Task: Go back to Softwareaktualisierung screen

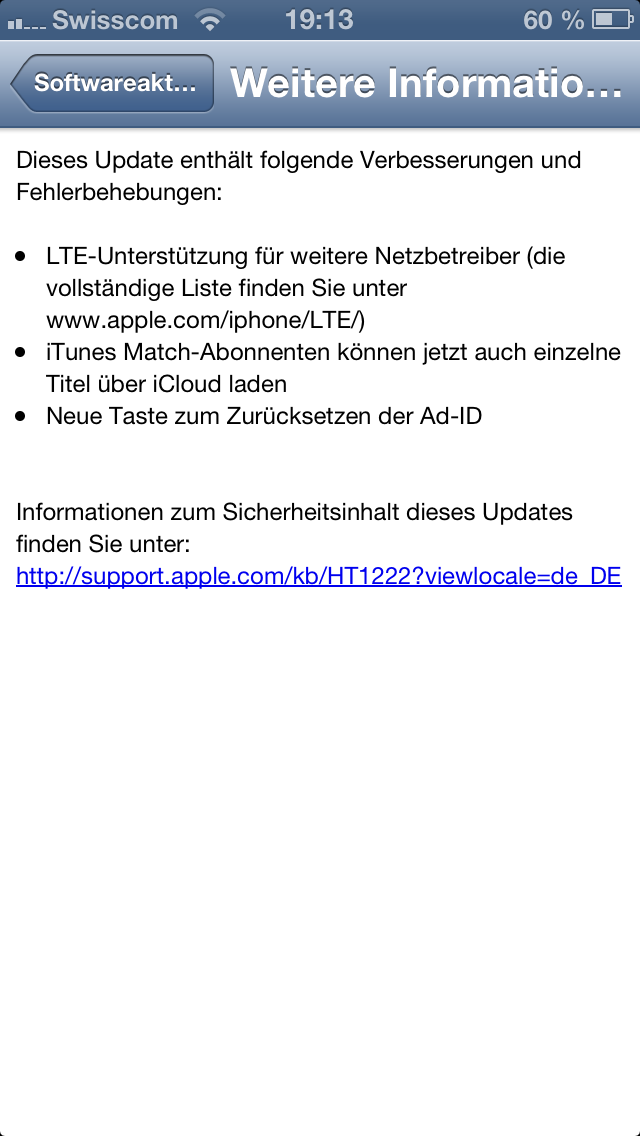Action: pos(113,83)
